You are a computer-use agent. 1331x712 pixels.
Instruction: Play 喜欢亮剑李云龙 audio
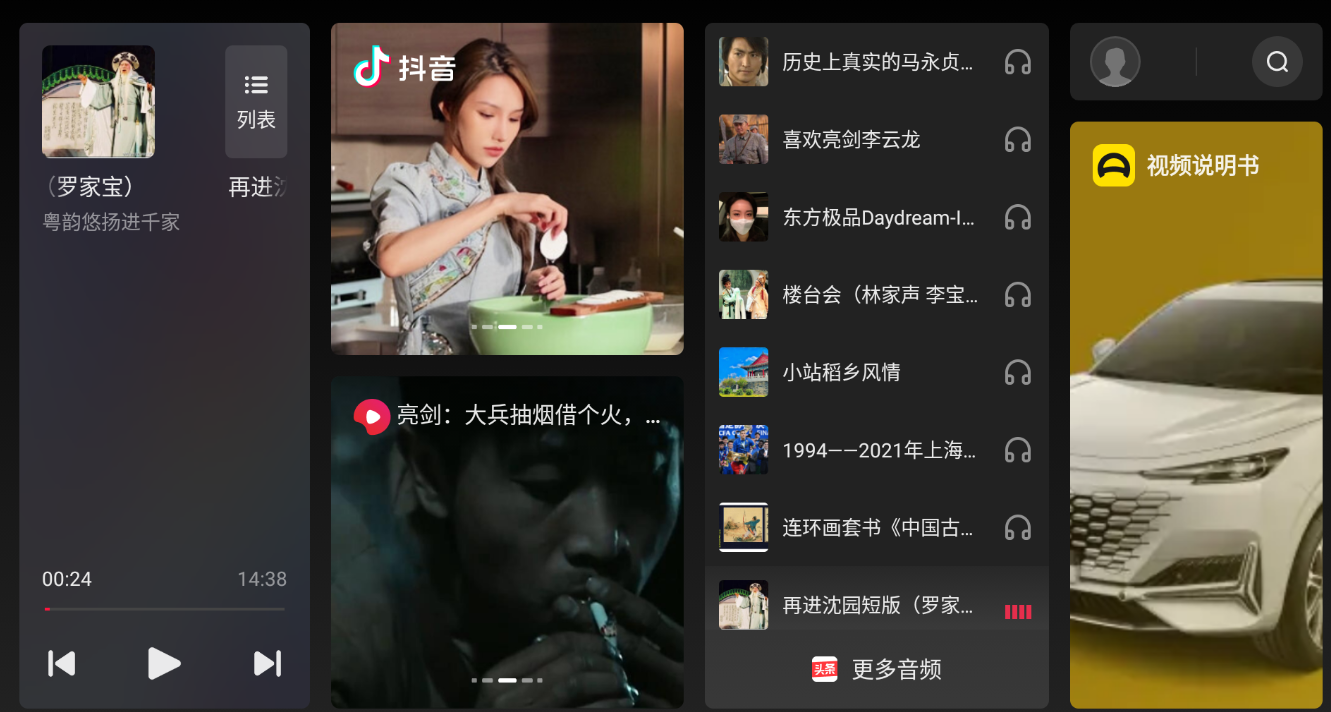(876, 140)
